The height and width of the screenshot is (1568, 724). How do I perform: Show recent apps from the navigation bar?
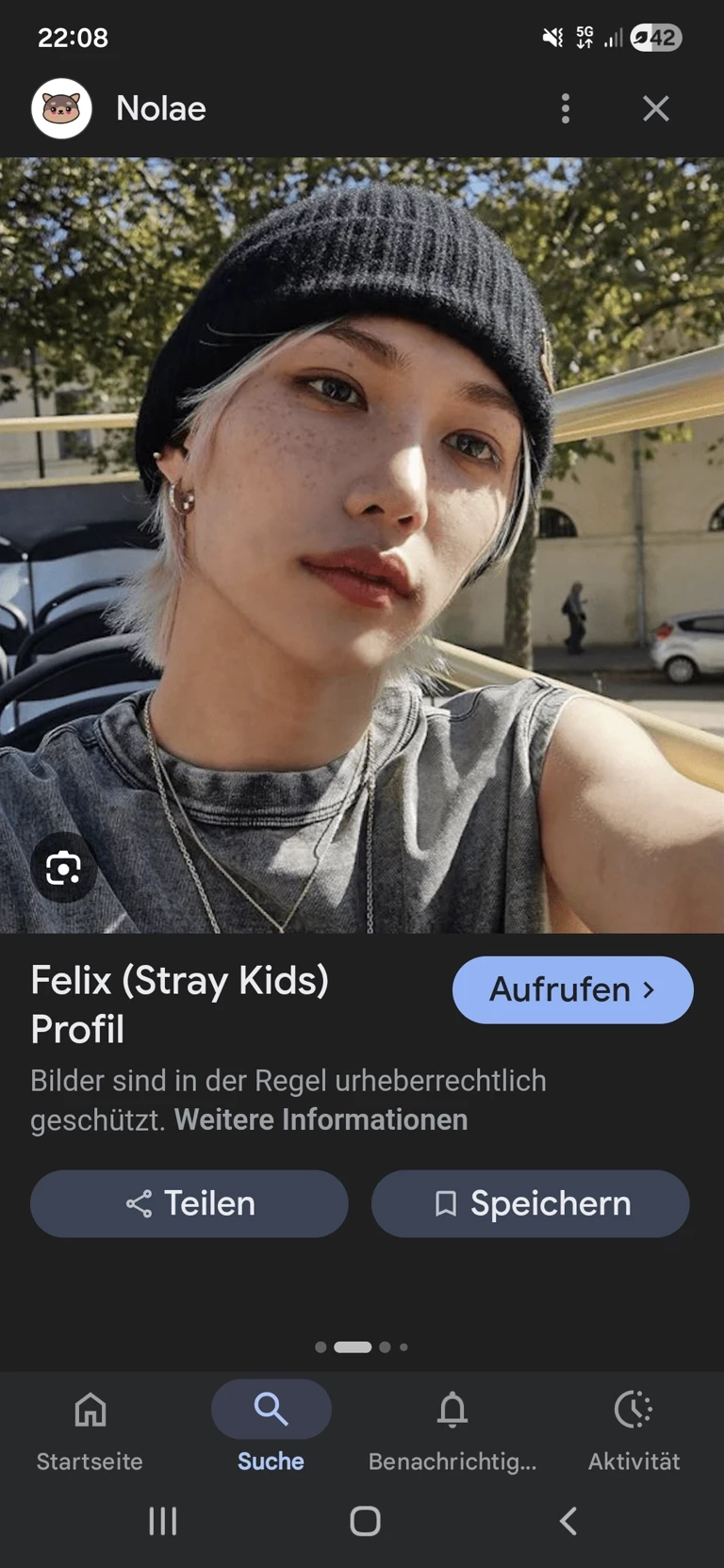click(x=162, y=1521)
